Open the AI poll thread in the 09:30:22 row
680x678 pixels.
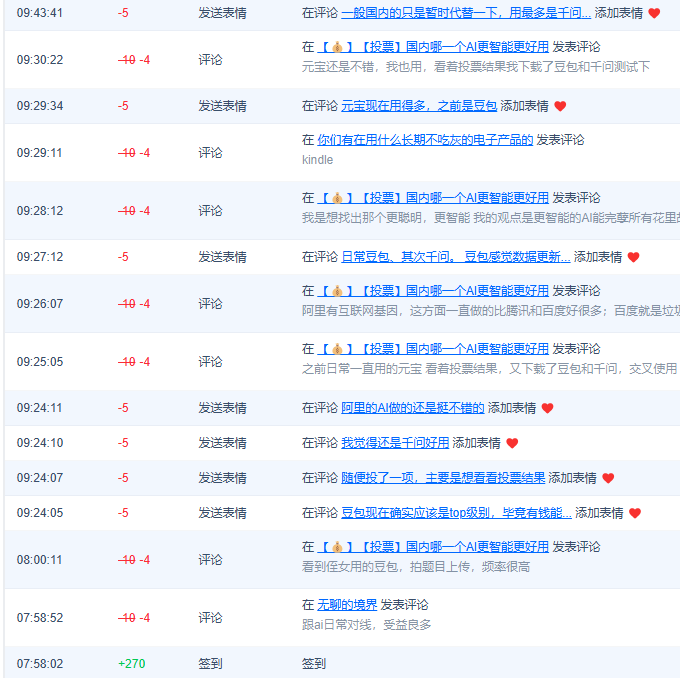[433, 47]
